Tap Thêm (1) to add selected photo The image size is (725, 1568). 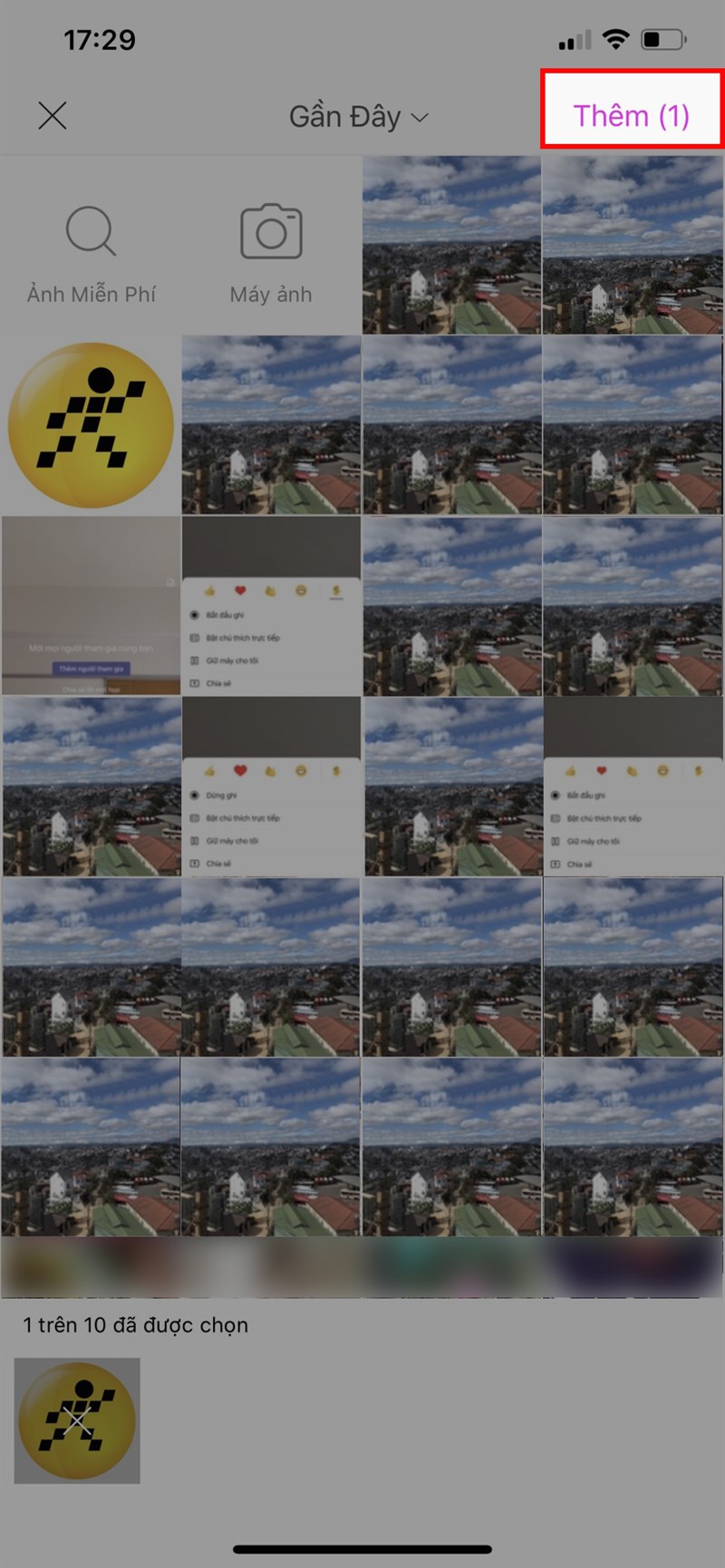pyautogui.click(x=631, y=116)
